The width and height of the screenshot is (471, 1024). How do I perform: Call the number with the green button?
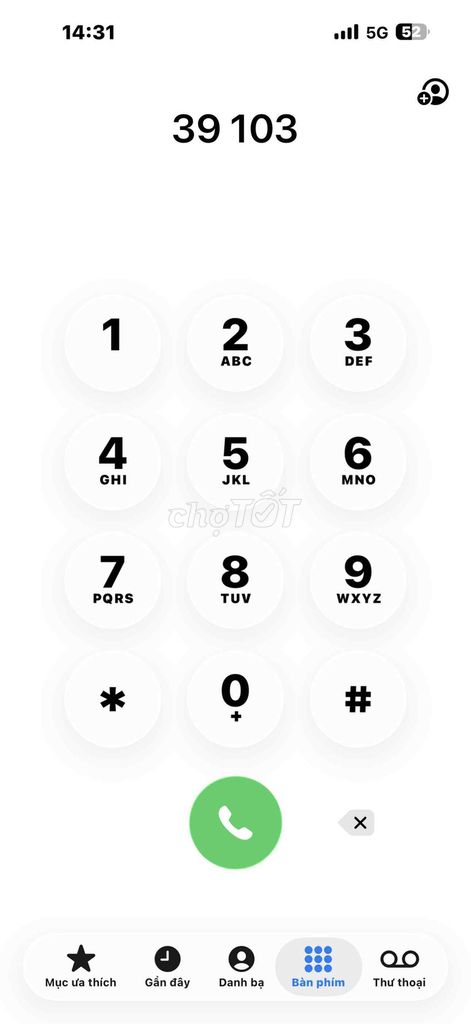coord(235,823)
